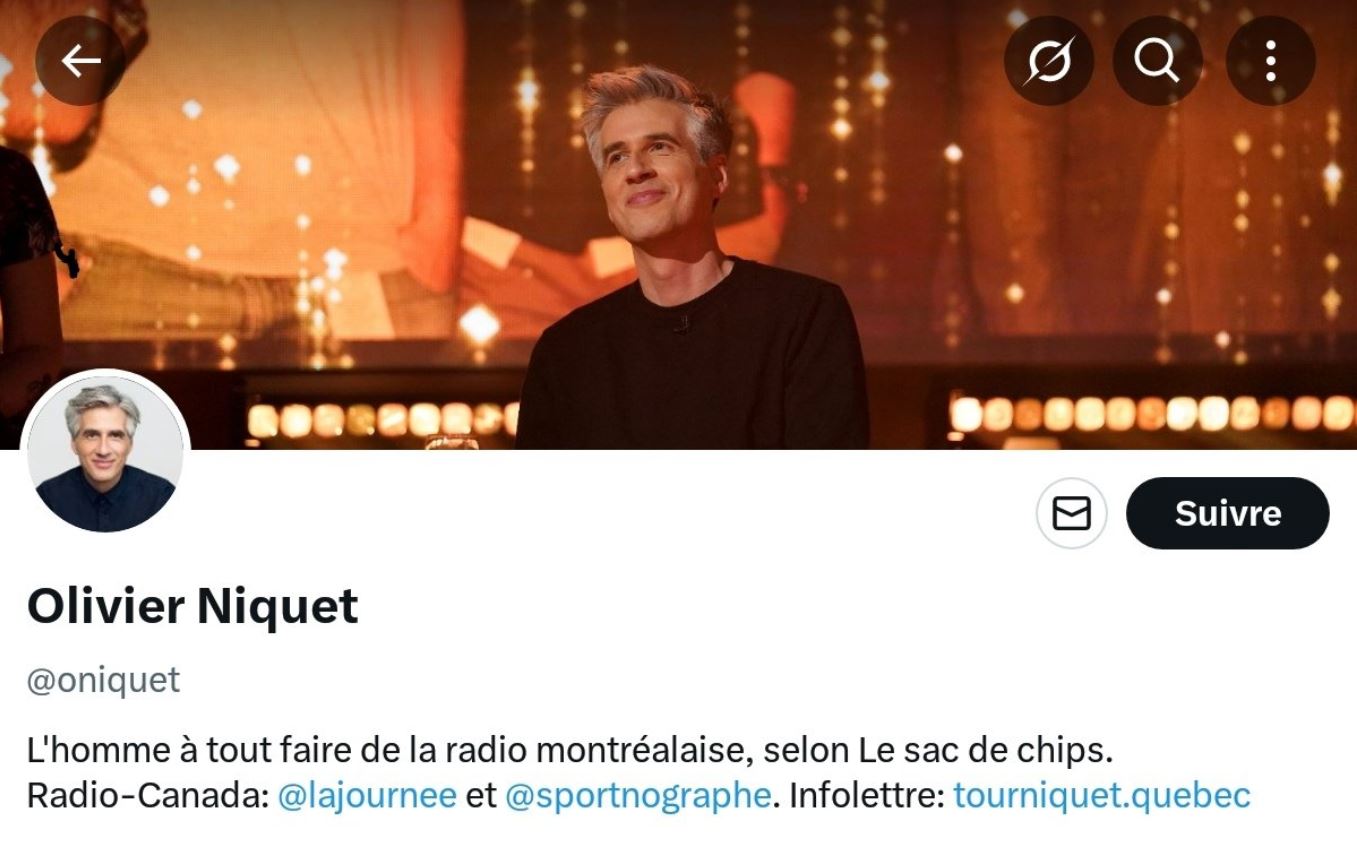1357x846 pixels.
Task: View Olivier Niquet's profile picture
Action: point(105,455)
